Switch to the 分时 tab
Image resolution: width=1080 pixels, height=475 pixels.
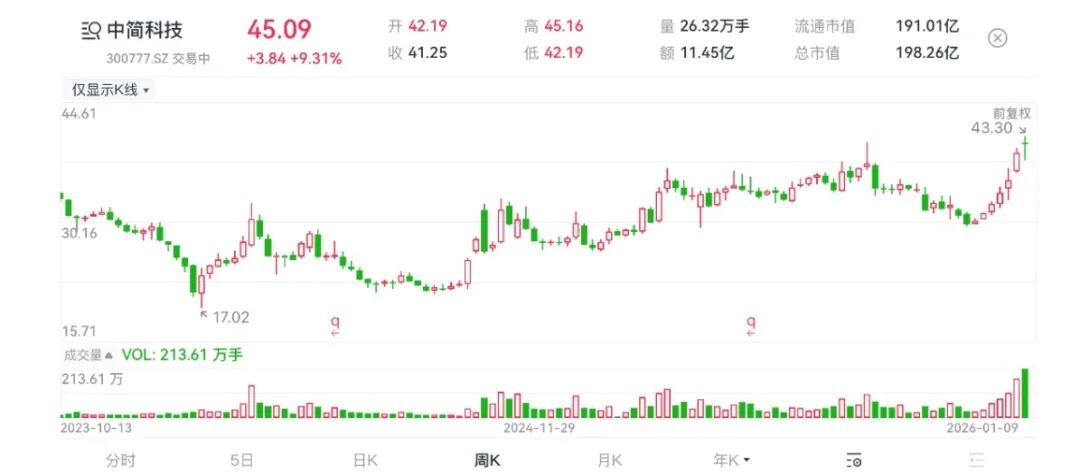tap(121, 460)
